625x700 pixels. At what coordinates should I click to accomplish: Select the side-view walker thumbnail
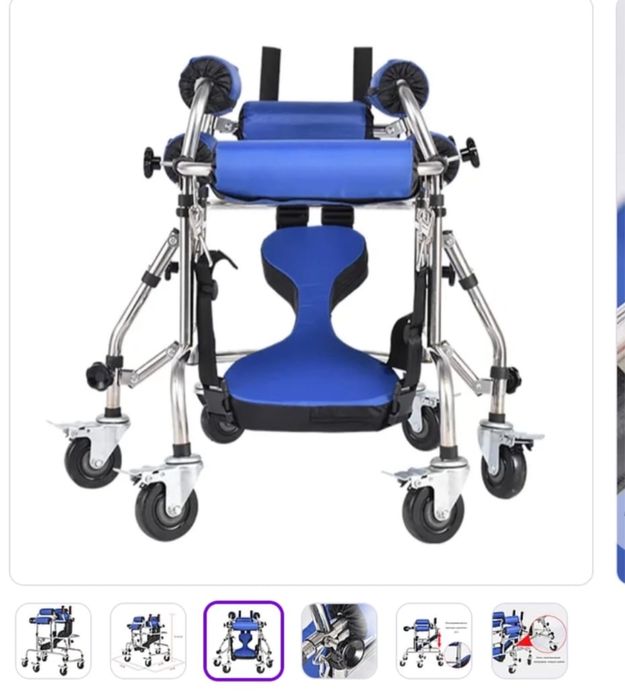pyautogui.click(x=53, y=641)
